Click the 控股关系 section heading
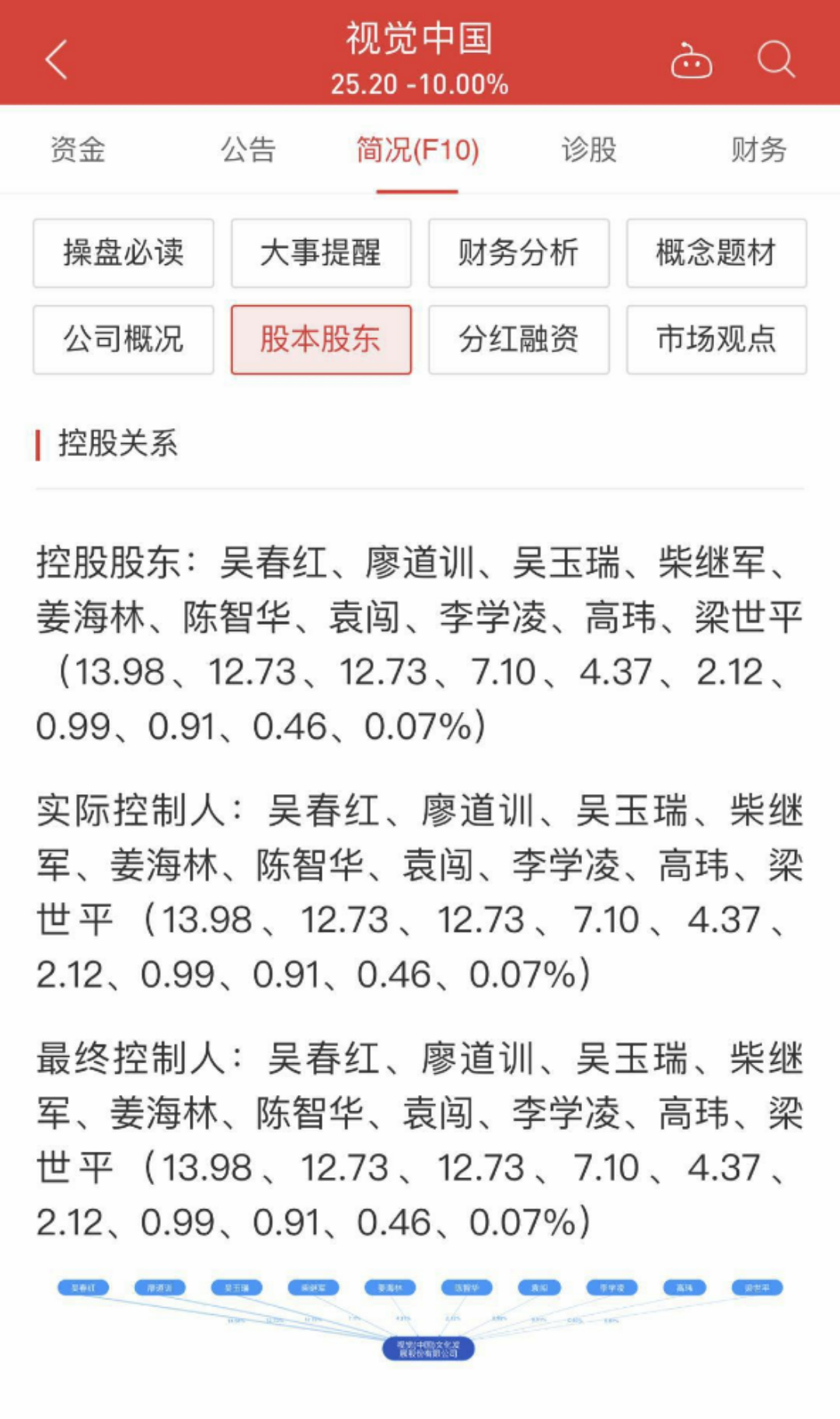 click(x=117, y=445)
